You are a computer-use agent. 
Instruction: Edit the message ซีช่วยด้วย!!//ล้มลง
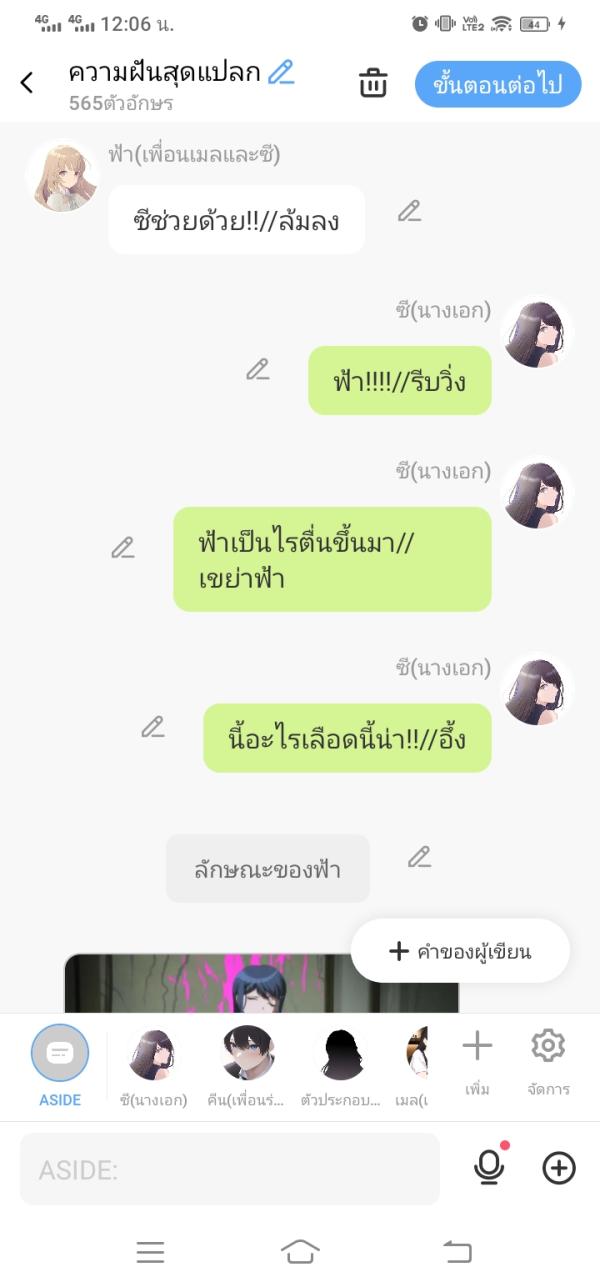coord(409,211)
